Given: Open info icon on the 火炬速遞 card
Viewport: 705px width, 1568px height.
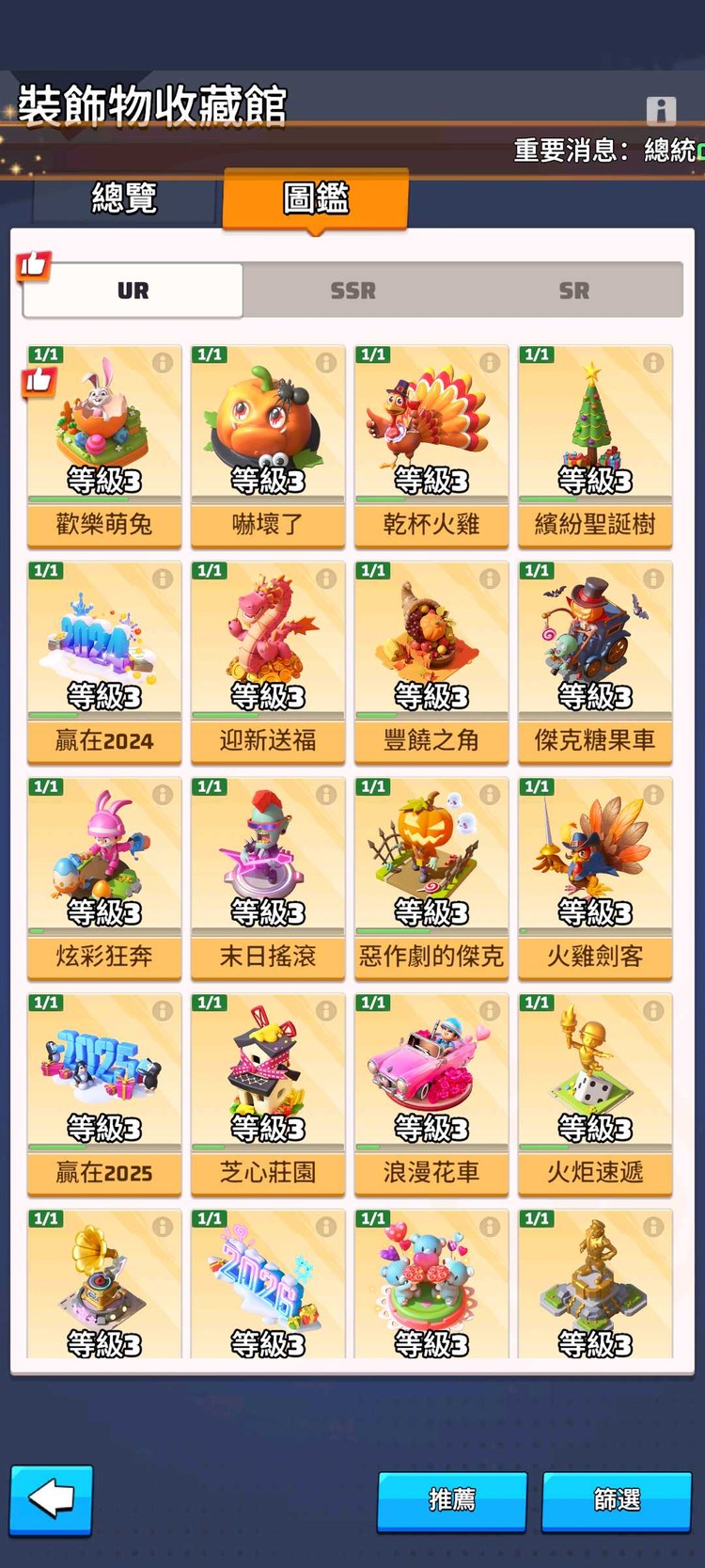Looking at the screenshot, I should click(x=654, y=1009).
